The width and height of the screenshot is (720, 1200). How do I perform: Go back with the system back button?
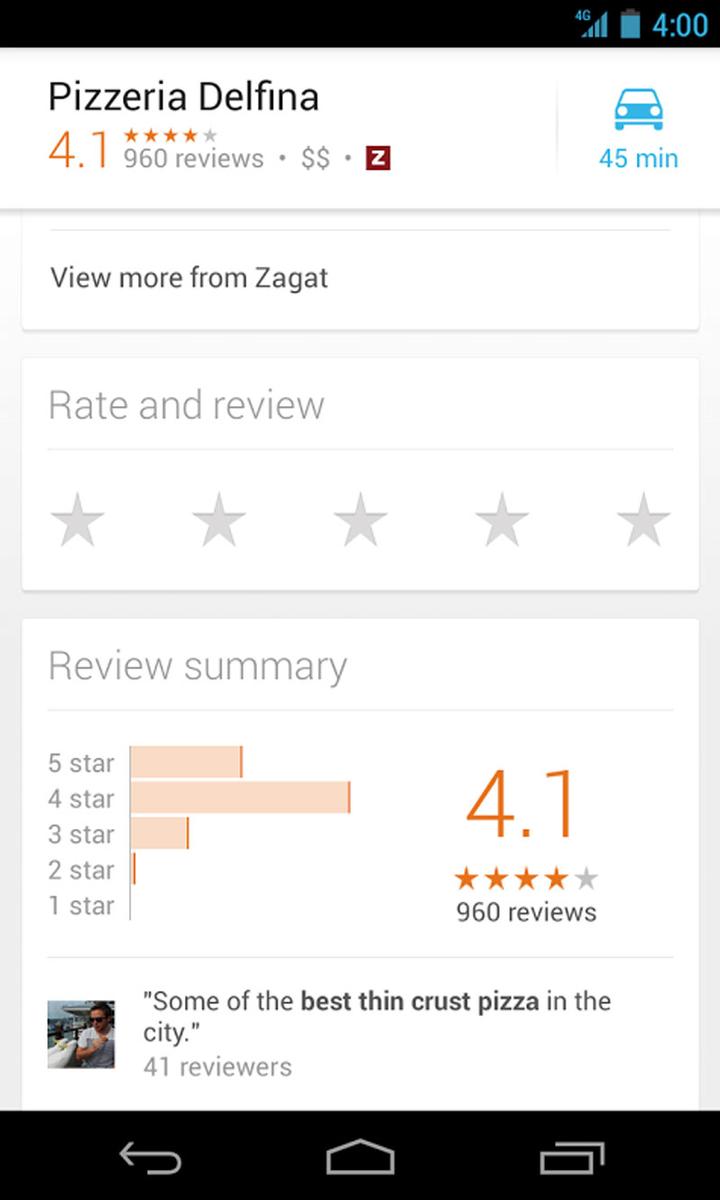[150, 1157]
